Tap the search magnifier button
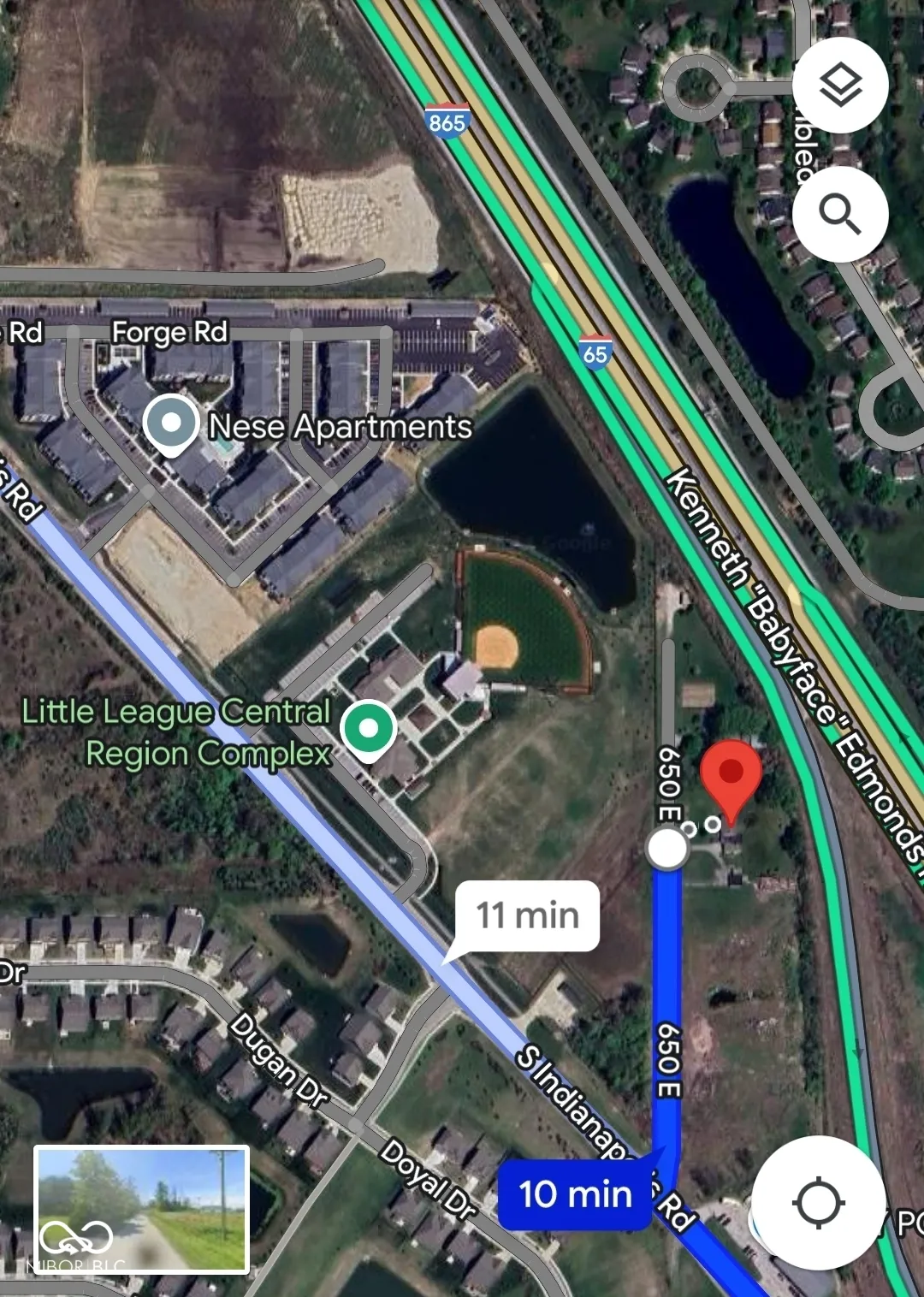Image resolution: width=924 pixels, height=1297 pixels. click(840, 214)
